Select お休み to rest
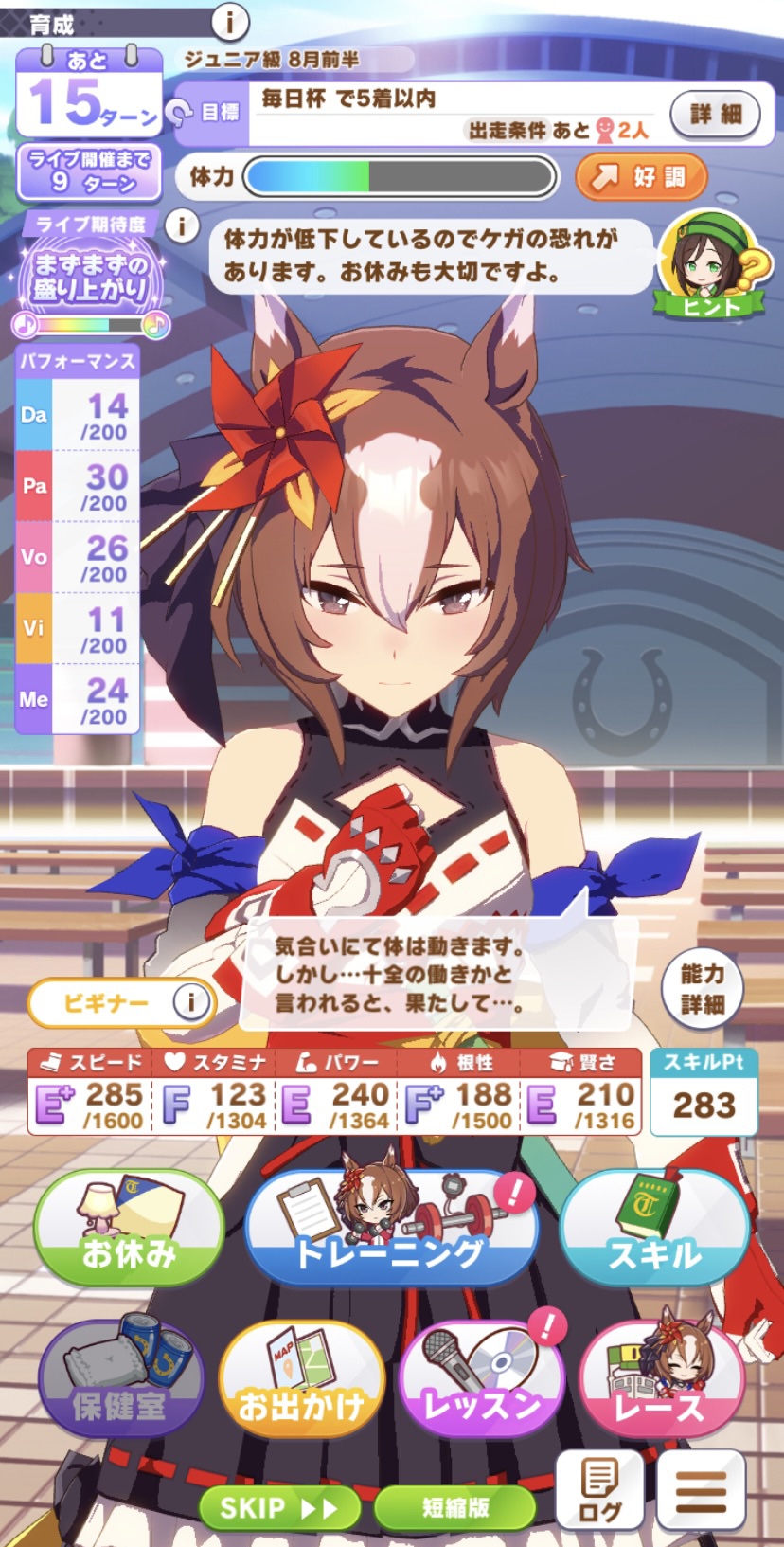 pyautogui.click(x=129, y=1229)
